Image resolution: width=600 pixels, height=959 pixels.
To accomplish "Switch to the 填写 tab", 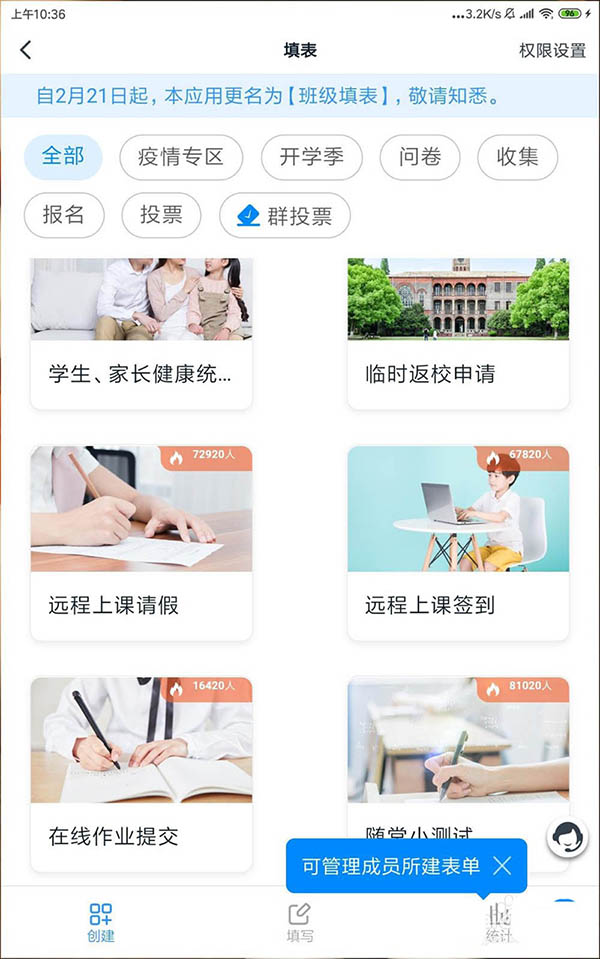I will coord(300,922).
